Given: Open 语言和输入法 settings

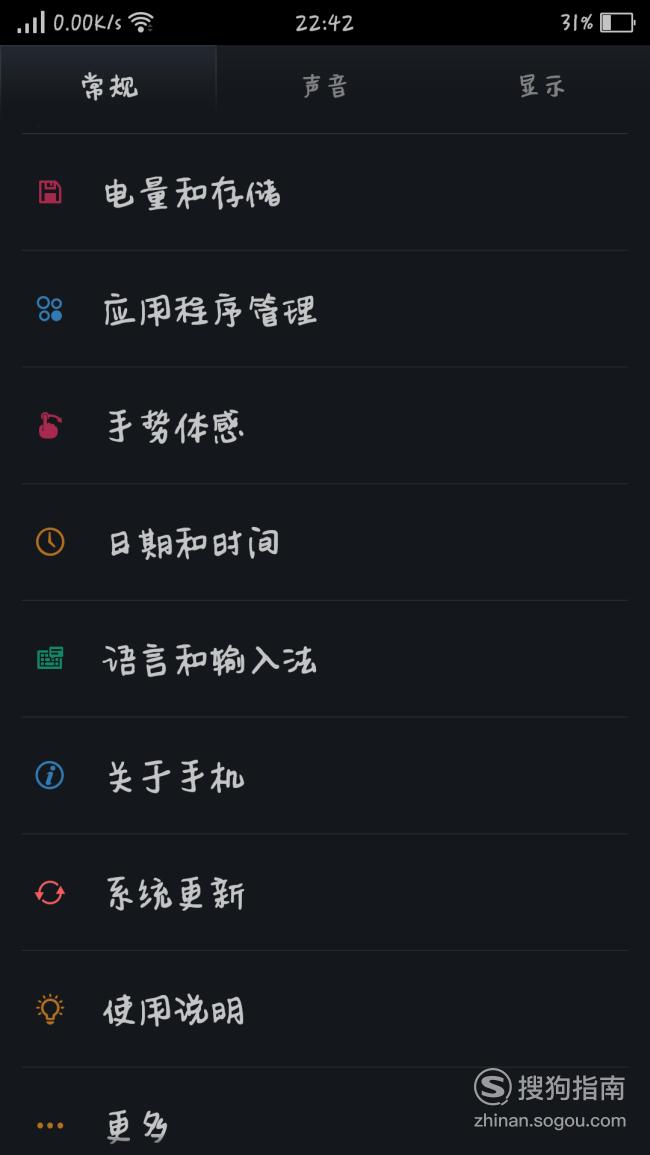Looking at the screenshot, I should click(x=325, y=659).
